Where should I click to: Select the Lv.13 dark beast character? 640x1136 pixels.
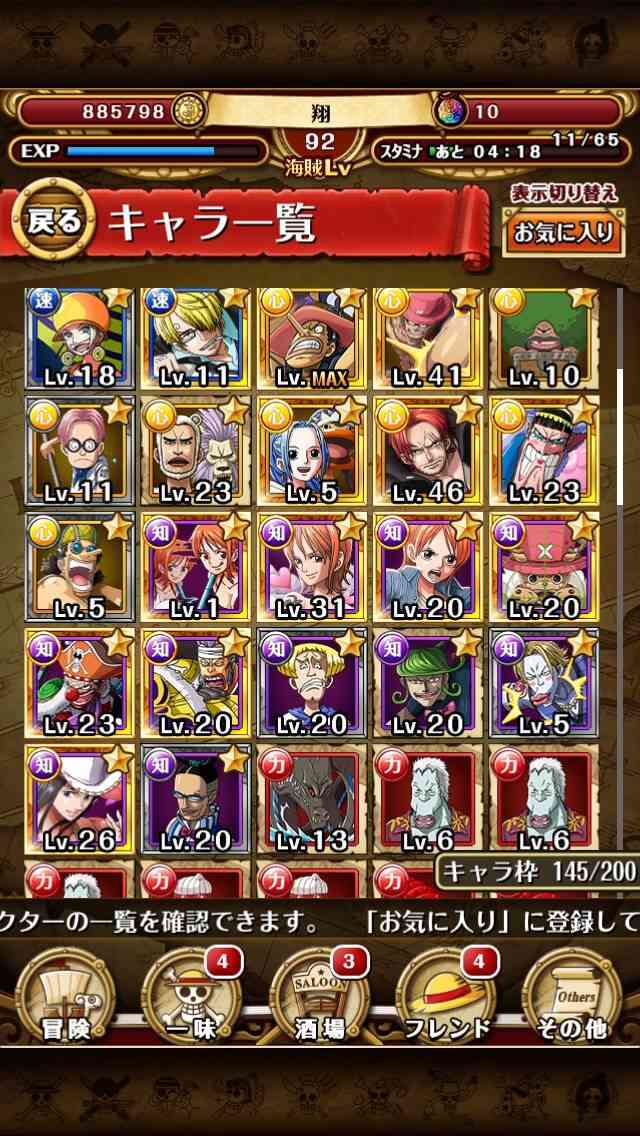311,798
